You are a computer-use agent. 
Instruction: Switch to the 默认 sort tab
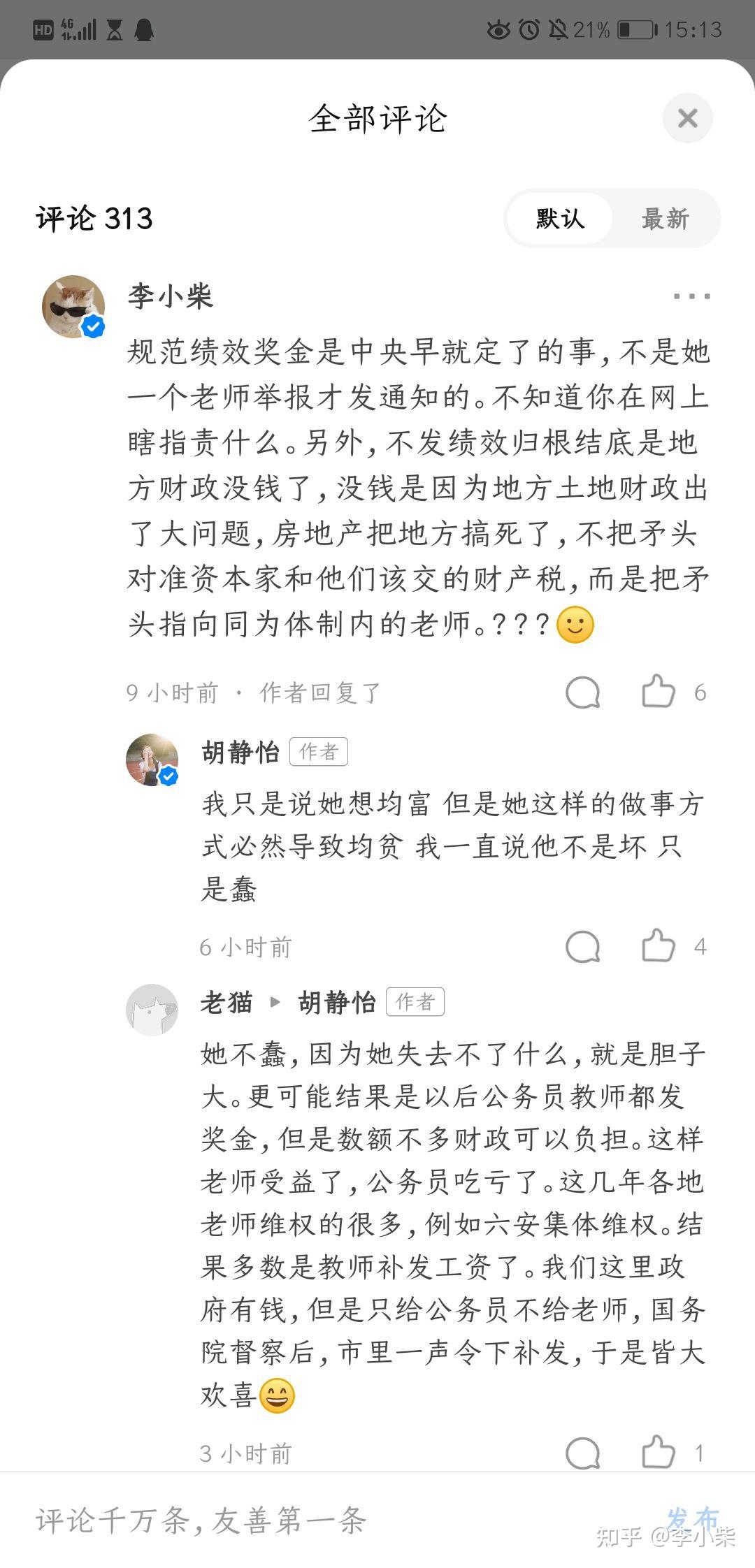(559, 219)
